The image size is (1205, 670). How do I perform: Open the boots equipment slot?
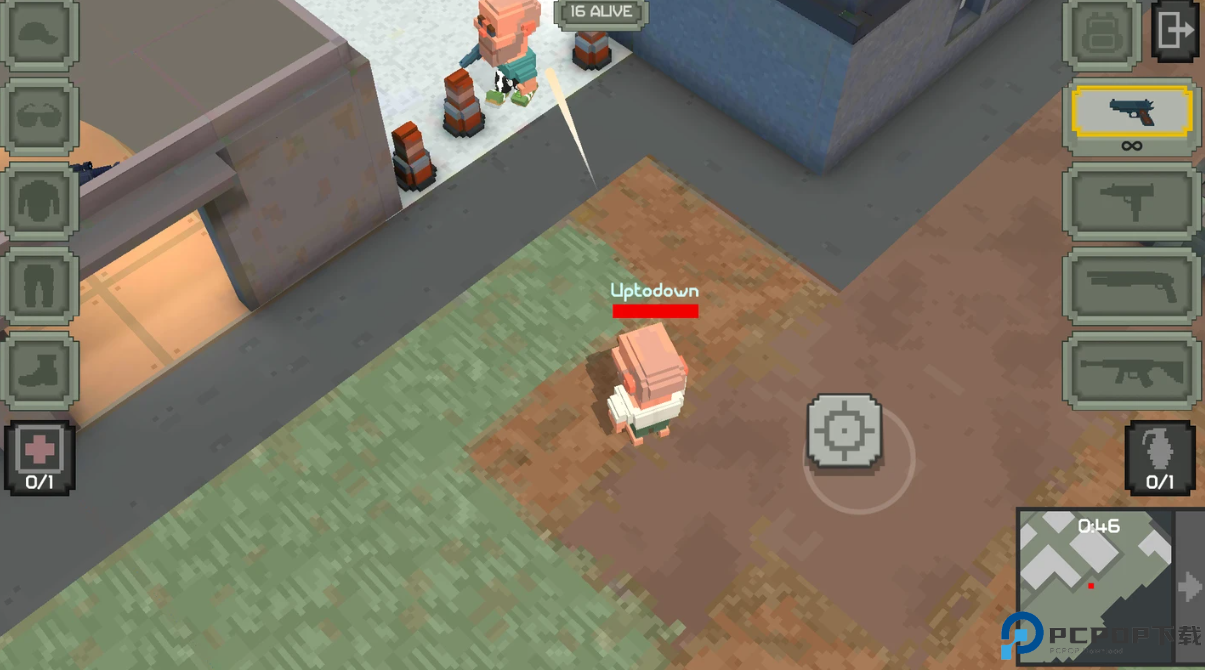41,370
